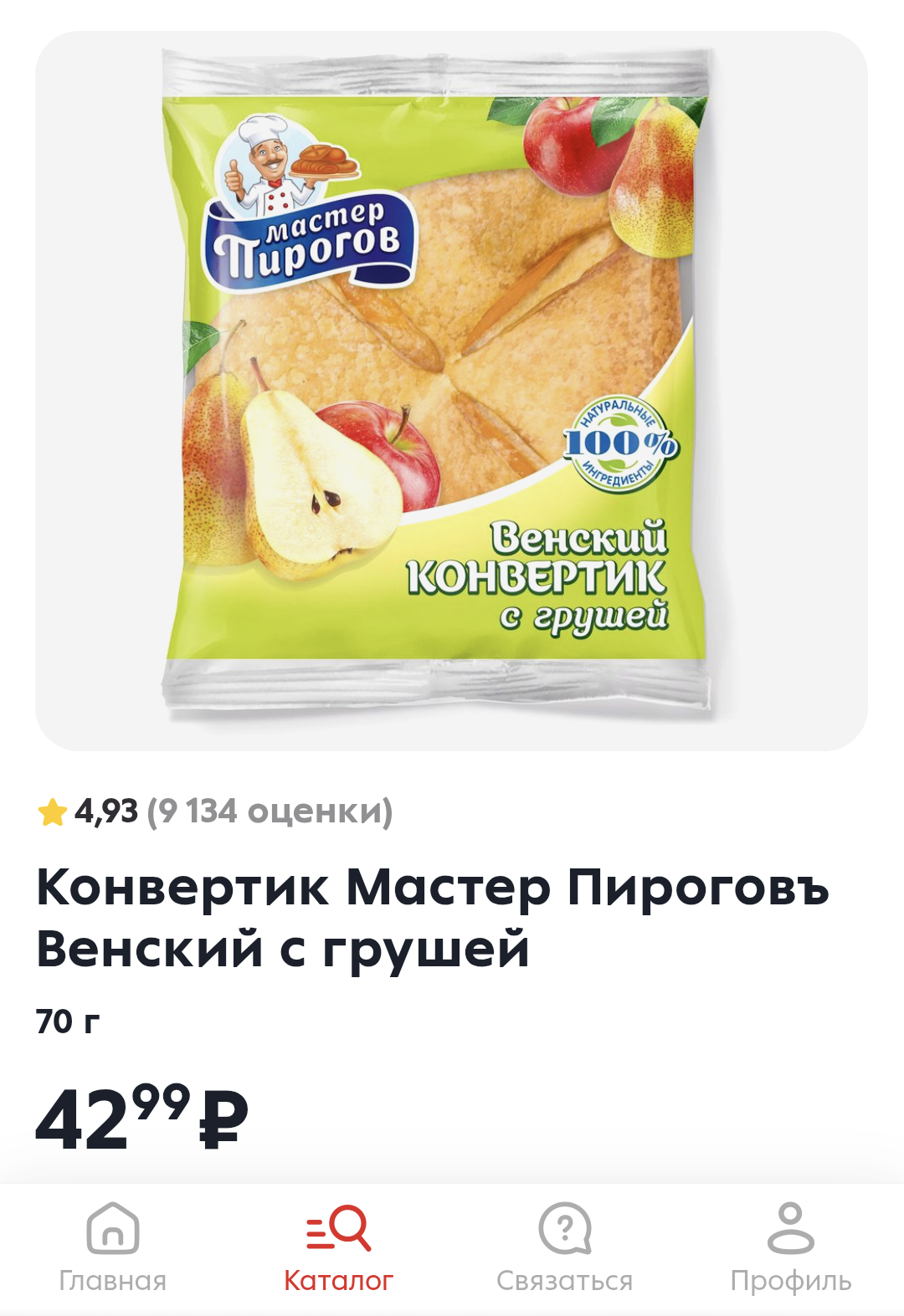View the 9 134 оценки rating
This screenshot has width=904, height=1316.
215,812
